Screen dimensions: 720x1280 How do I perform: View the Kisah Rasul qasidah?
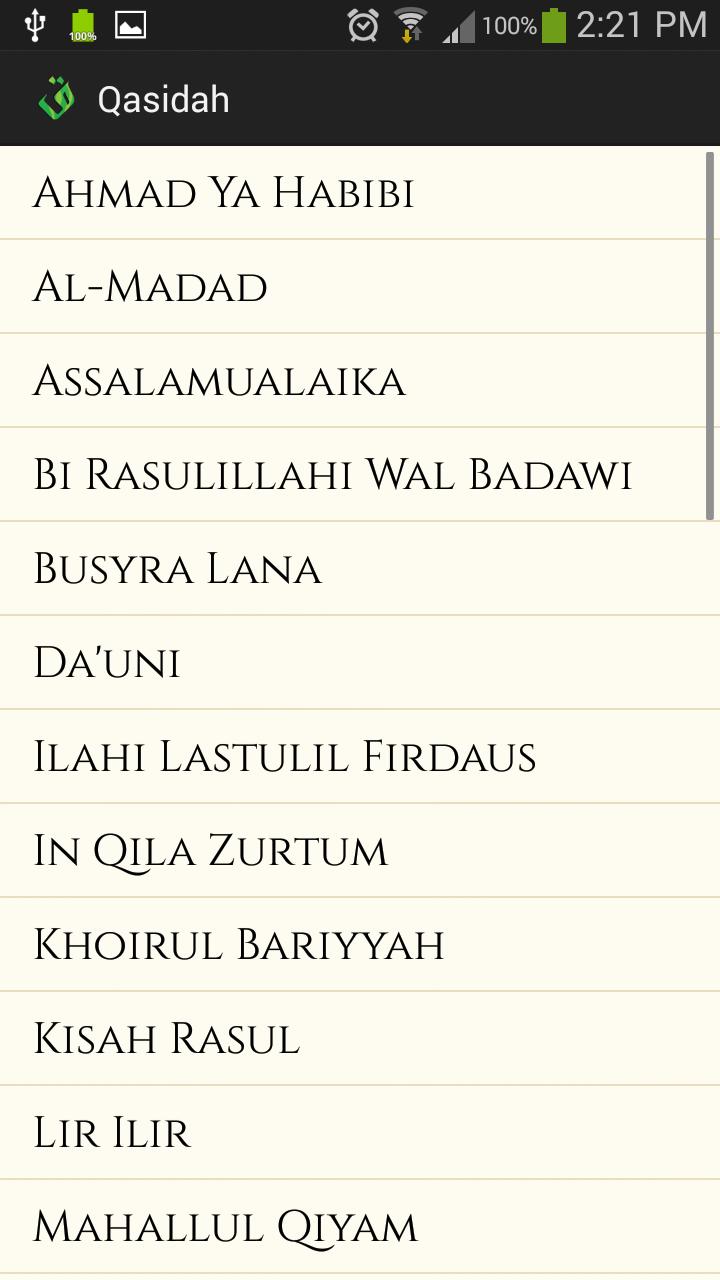pos(166,1039)
